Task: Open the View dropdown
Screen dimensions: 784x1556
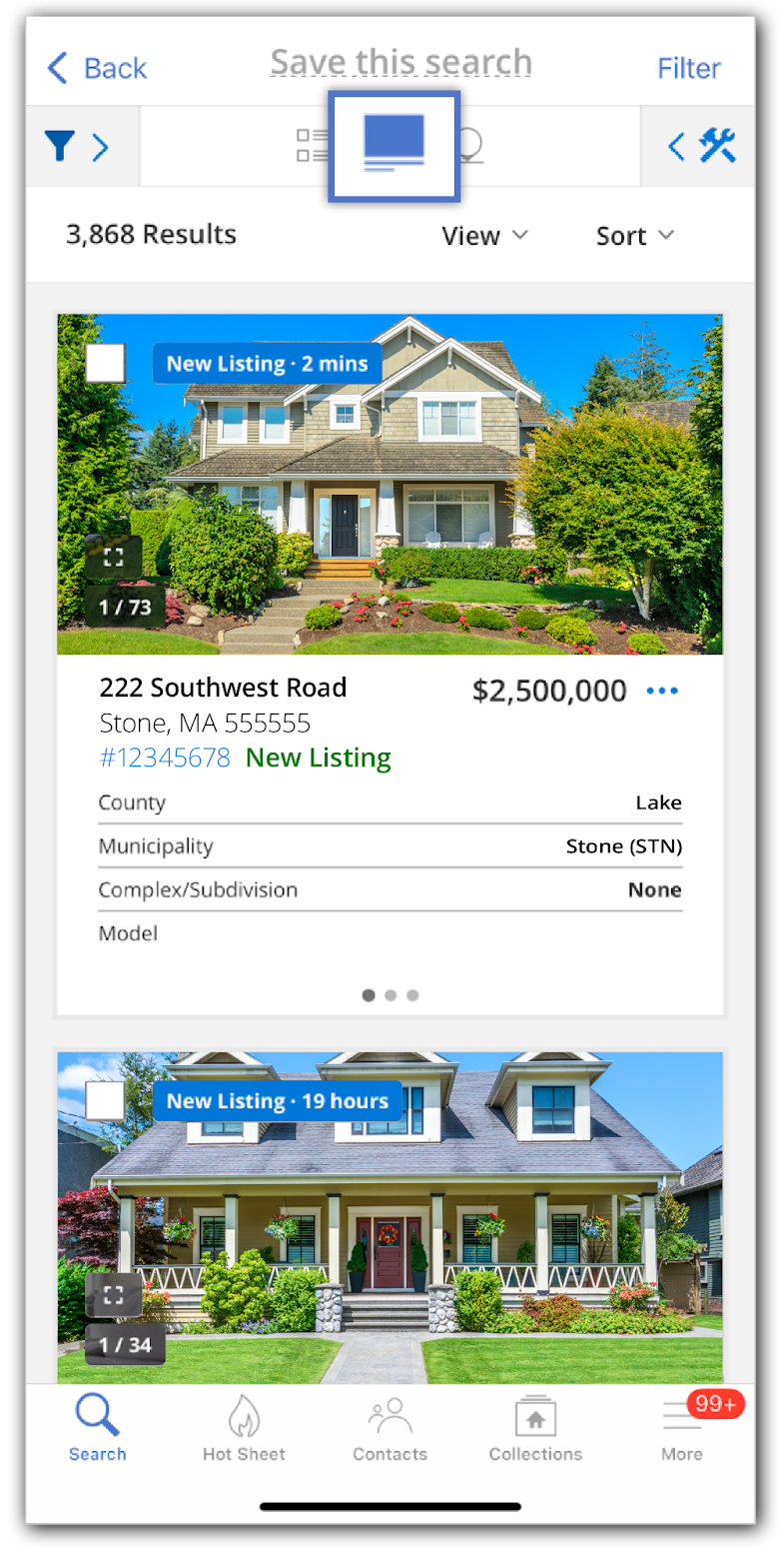Action: coord(484,236)
